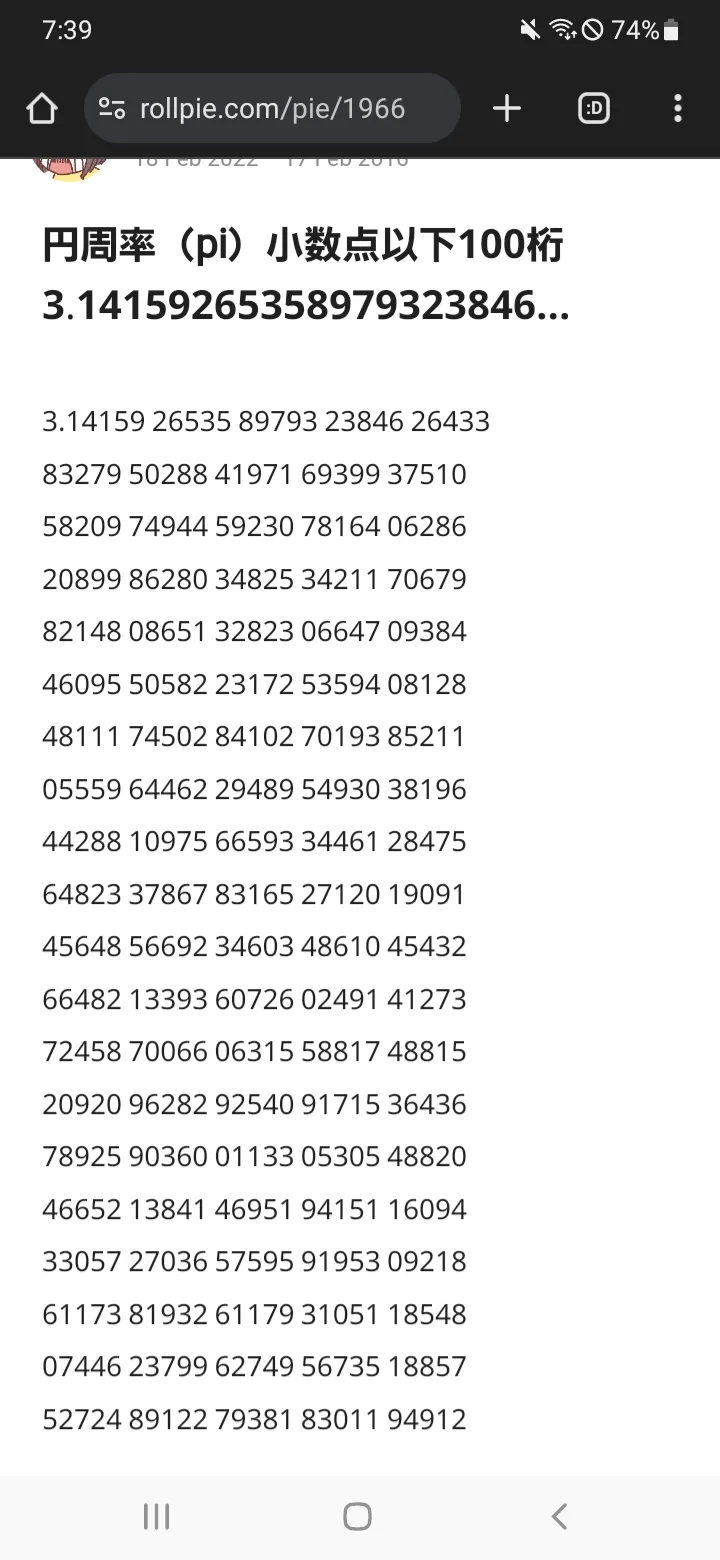
Task: Open the browser overflow menu
Action: [678, 108]
